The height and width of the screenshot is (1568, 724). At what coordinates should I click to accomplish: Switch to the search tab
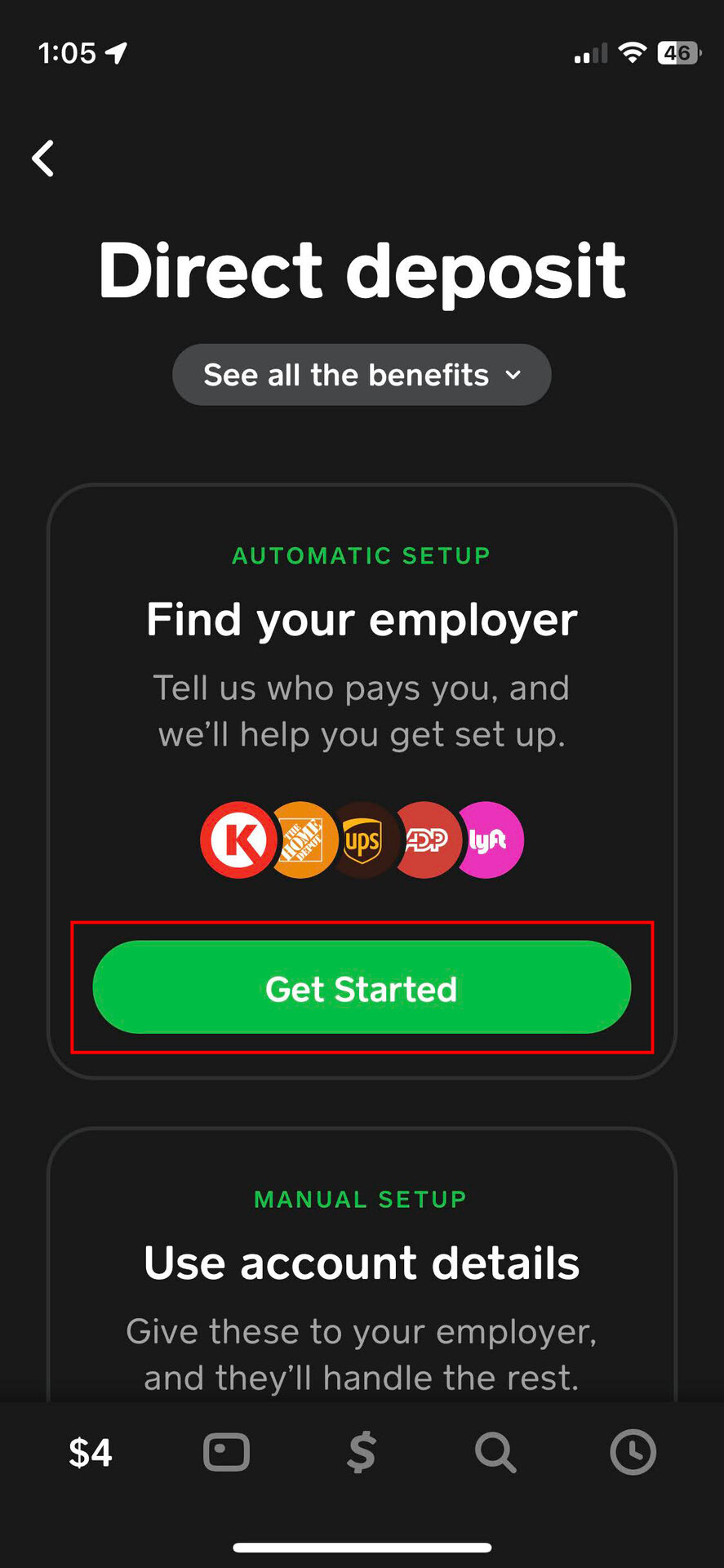point(495,1453)
